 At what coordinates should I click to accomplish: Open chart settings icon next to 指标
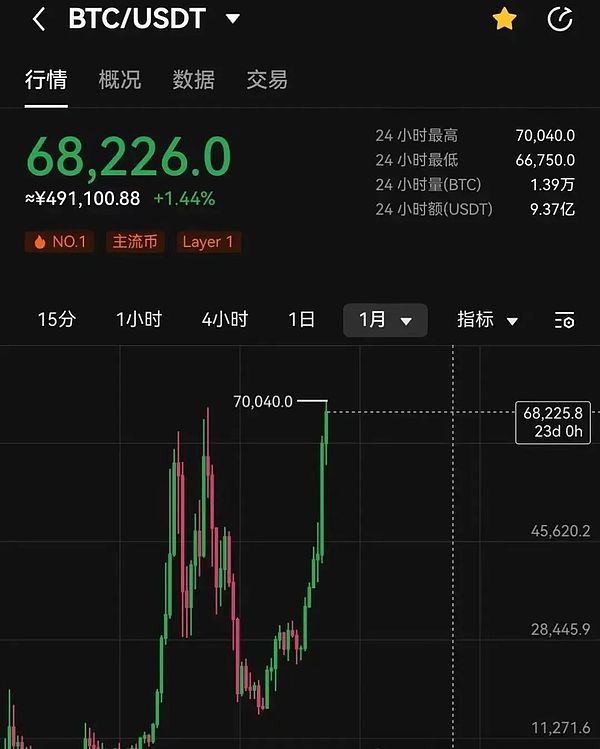(x=564, y=320)
